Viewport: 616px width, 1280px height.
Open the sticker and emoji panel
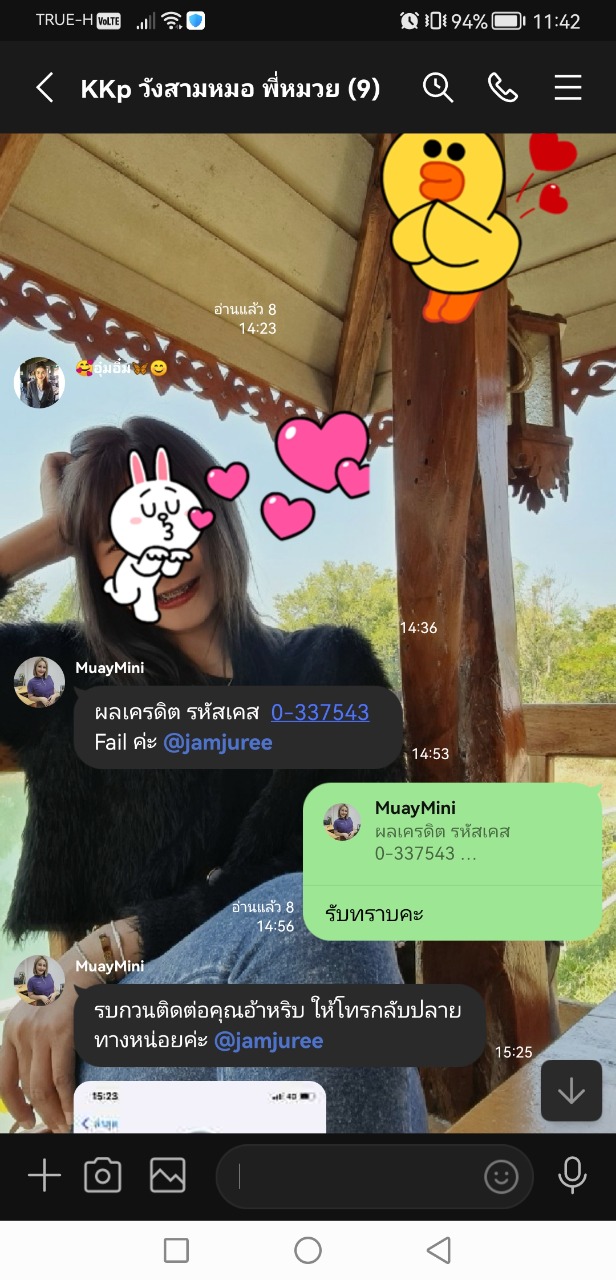click(x=501, y=1176)
